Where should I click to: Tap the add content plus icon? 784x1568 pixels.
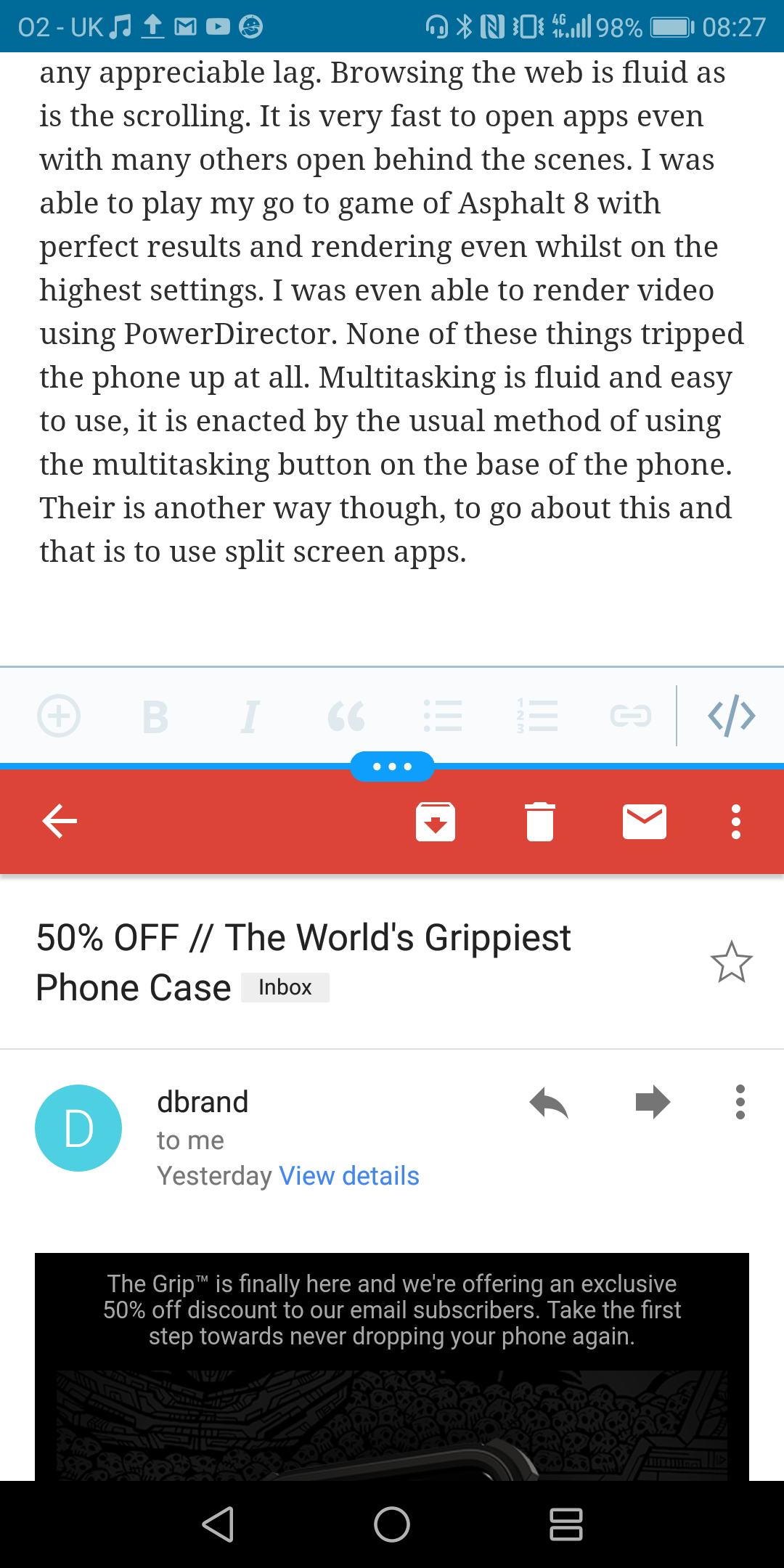[59, 716]
